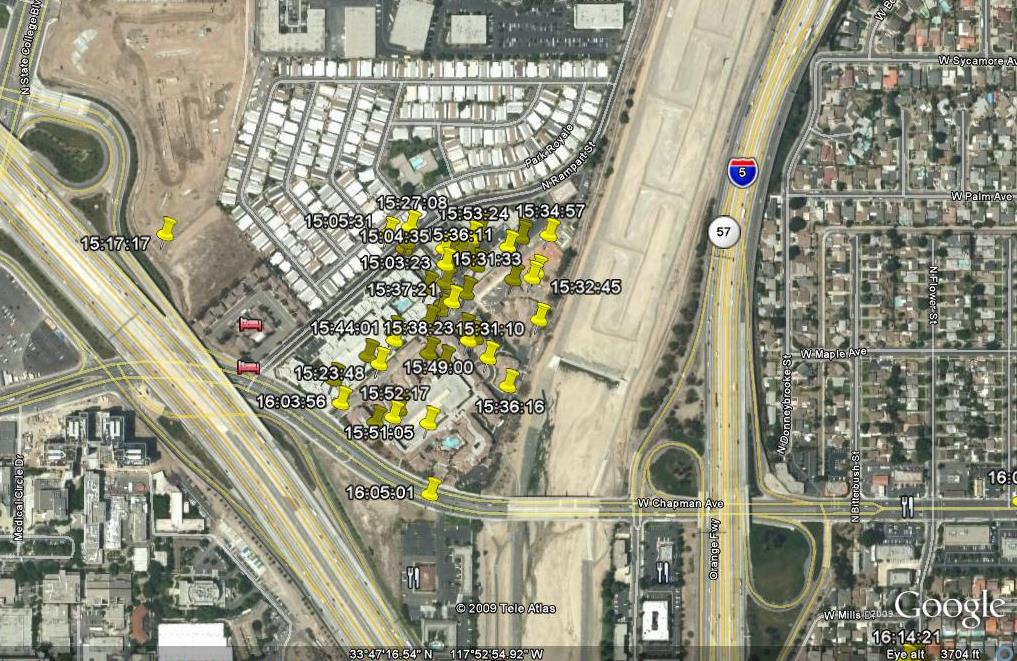Tap the 16:03:56 pushpin
Screen dimensions: 1017x661
[342, 397]
